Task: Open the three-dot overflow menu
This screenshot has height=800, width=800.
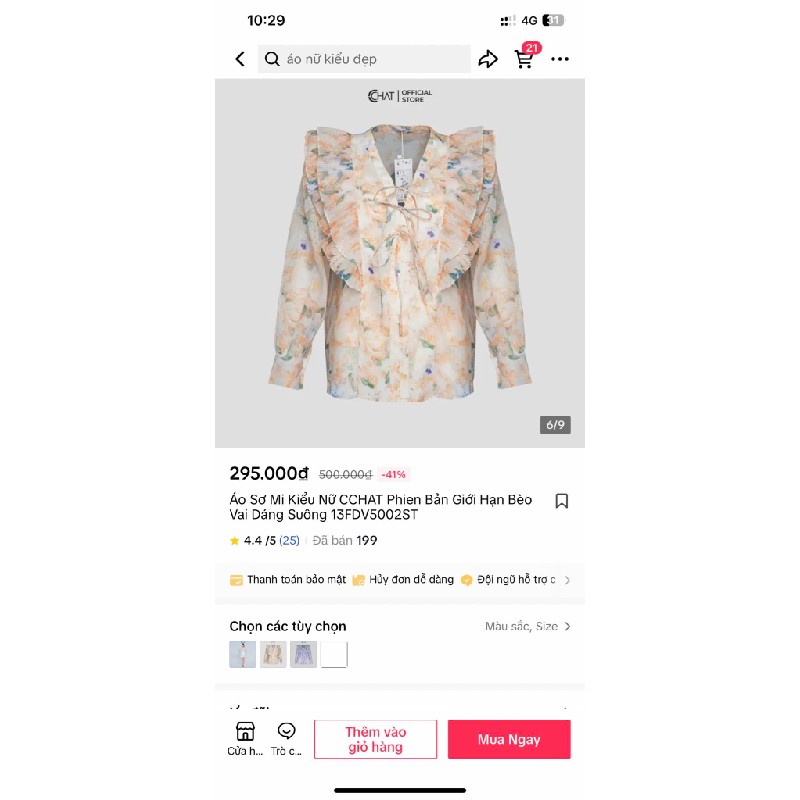Action: pyautogui.click(x=560, y=59)
